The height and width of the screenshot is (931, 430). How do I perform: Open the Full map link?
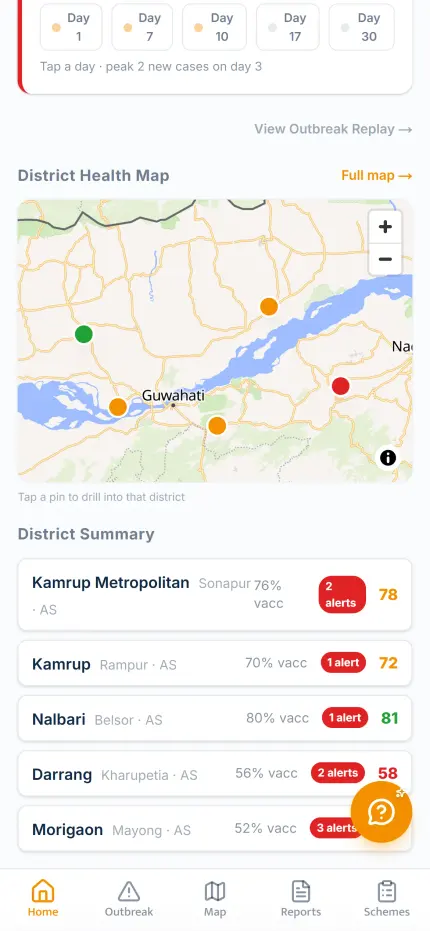click(x=377, y=175)
